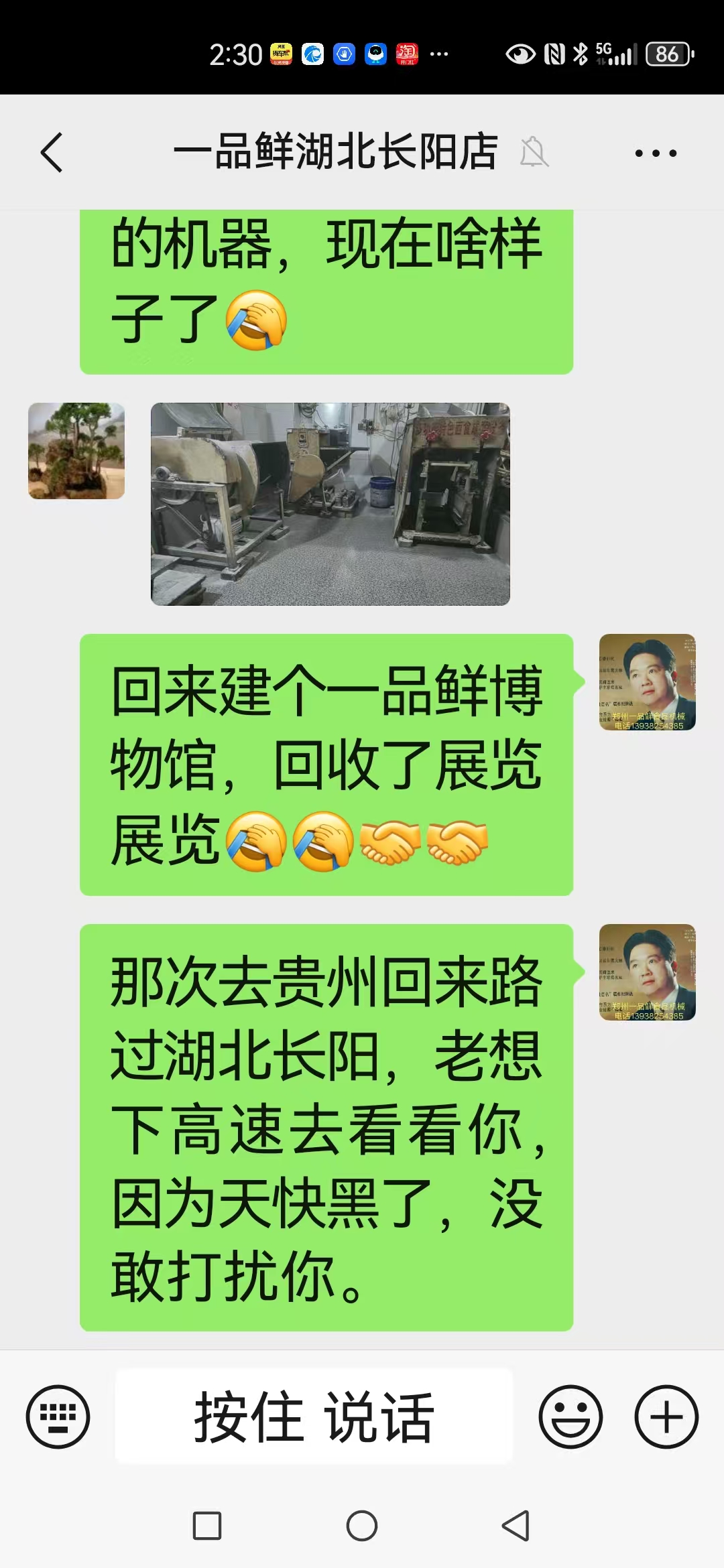Open the emoji sticker panel

click(570, 1417)
